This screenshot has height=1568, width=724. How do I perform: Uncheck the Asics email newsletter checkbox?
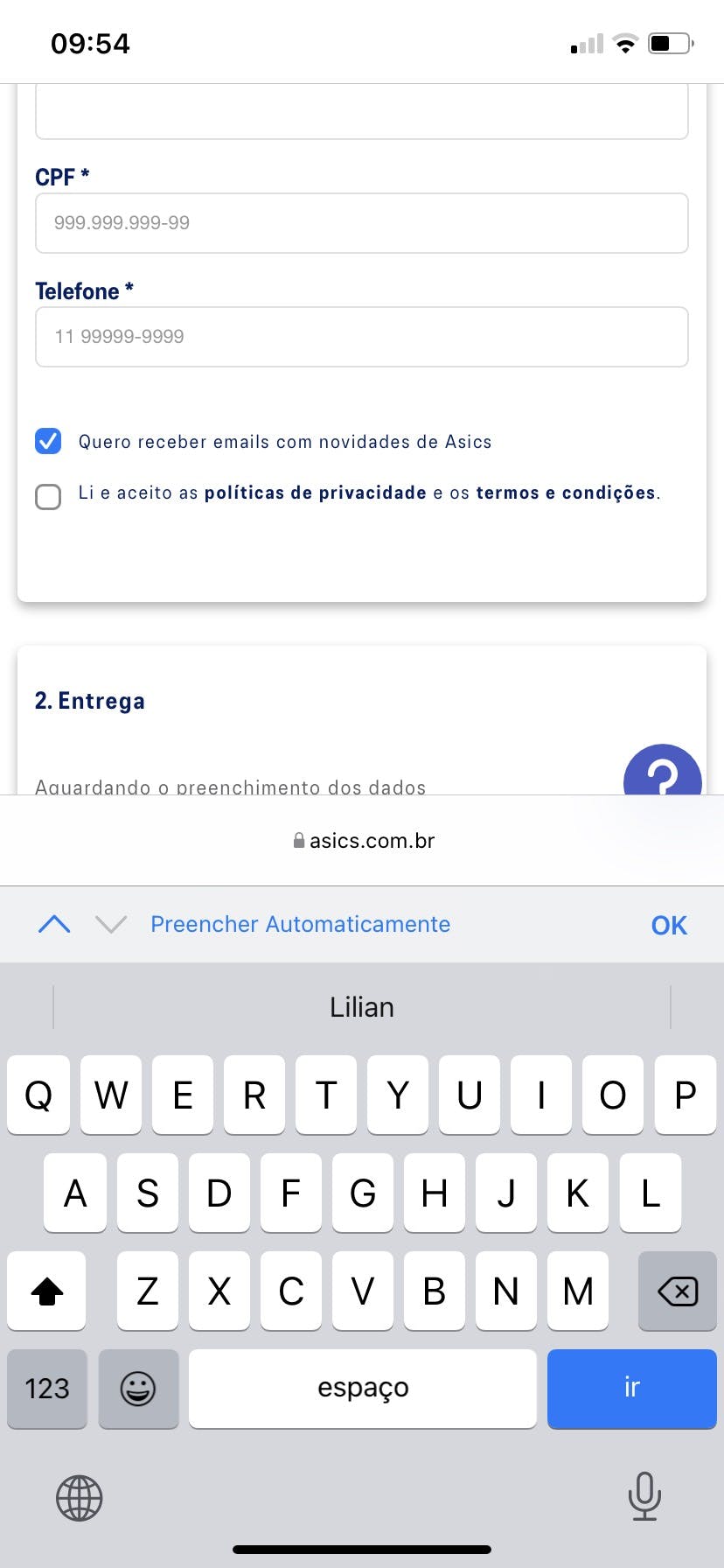(48, 441)
